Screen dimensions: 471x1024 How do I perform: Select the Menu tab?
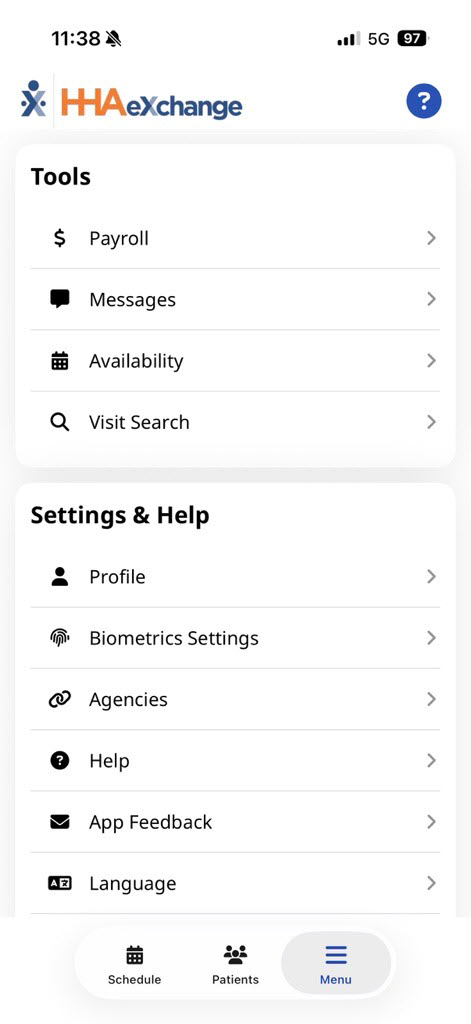pos(336,965)
